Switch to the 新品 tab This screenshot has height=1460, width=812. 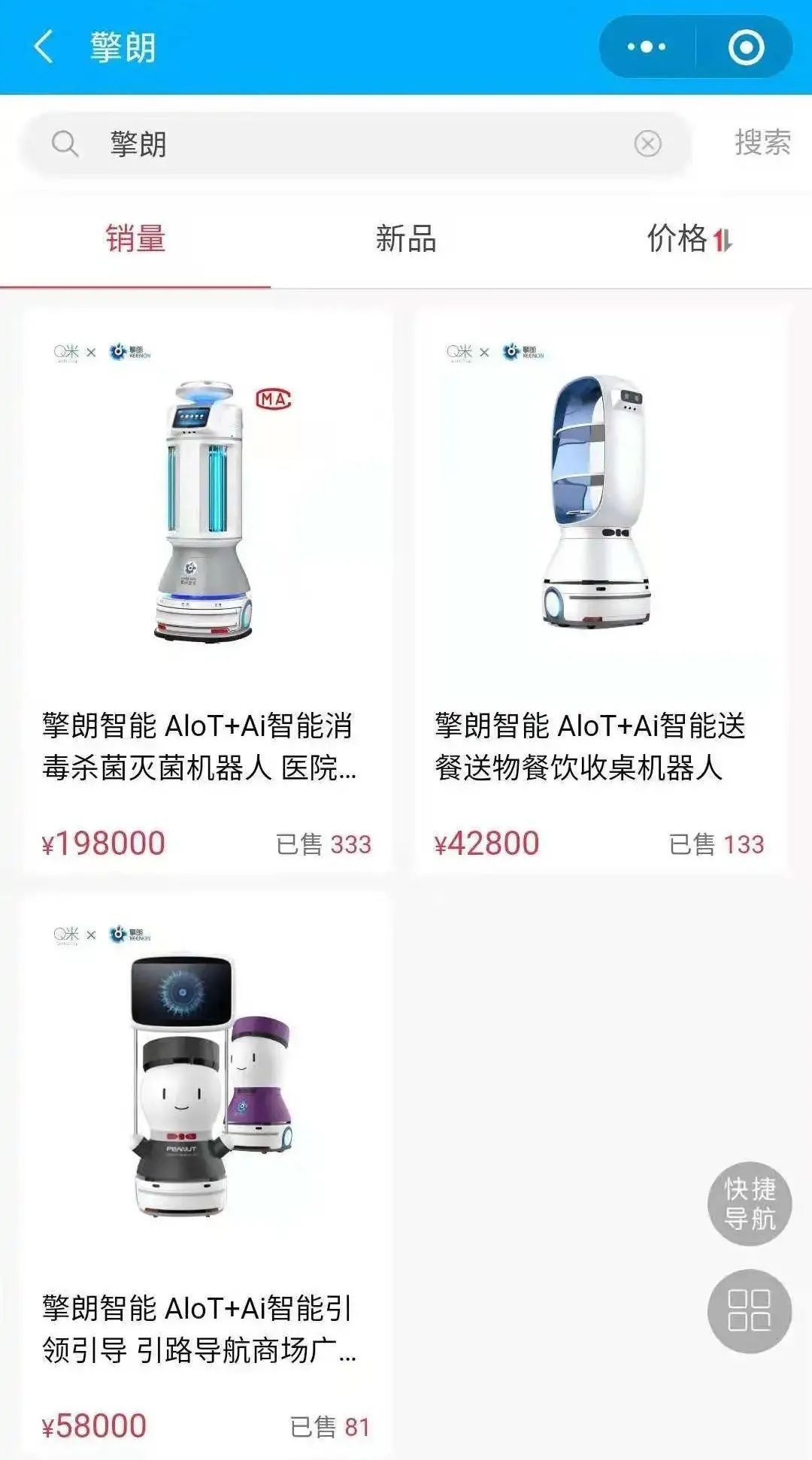tap(406, 239)
